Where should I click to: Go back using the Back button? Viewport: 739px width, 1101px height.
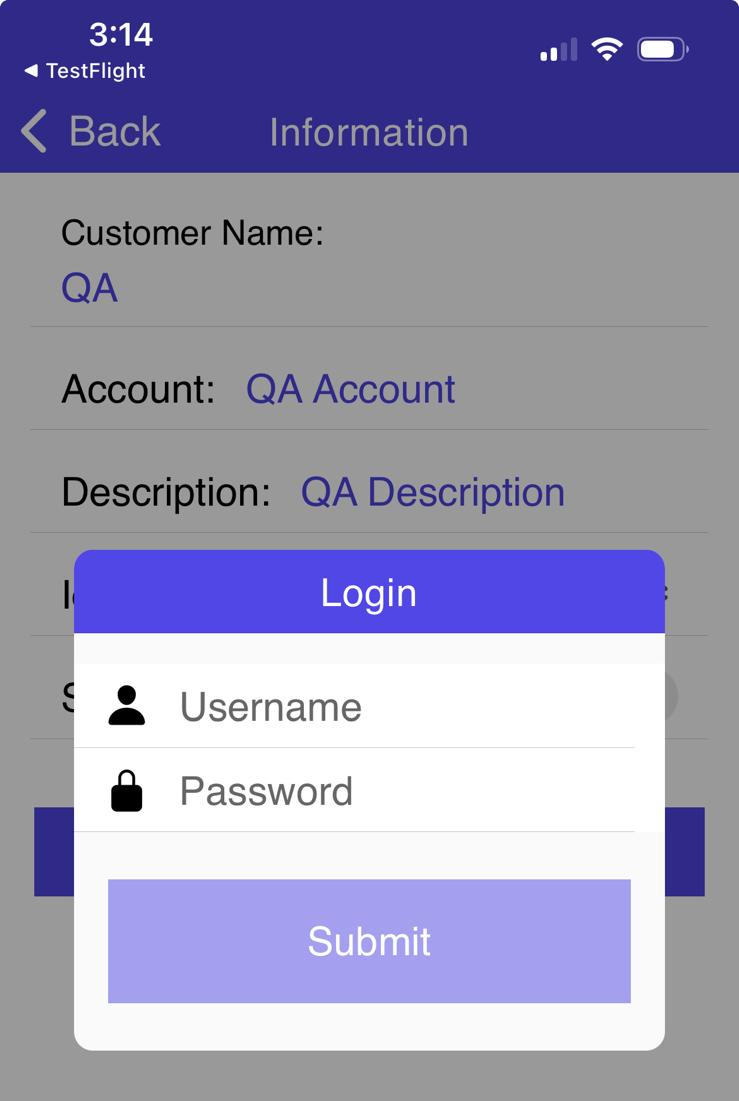point(92,132)
